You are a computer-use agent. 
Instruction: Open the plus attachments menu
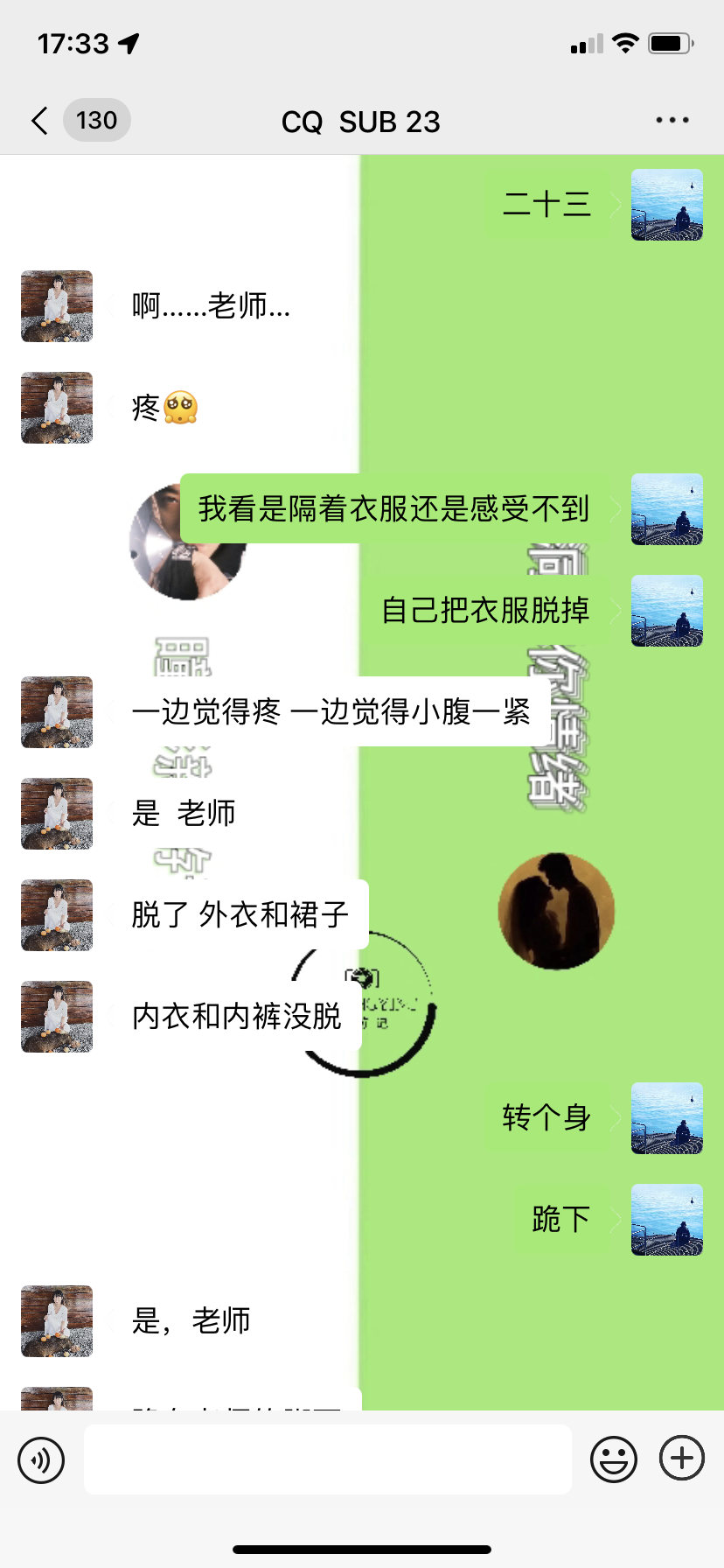point(682,1459)
